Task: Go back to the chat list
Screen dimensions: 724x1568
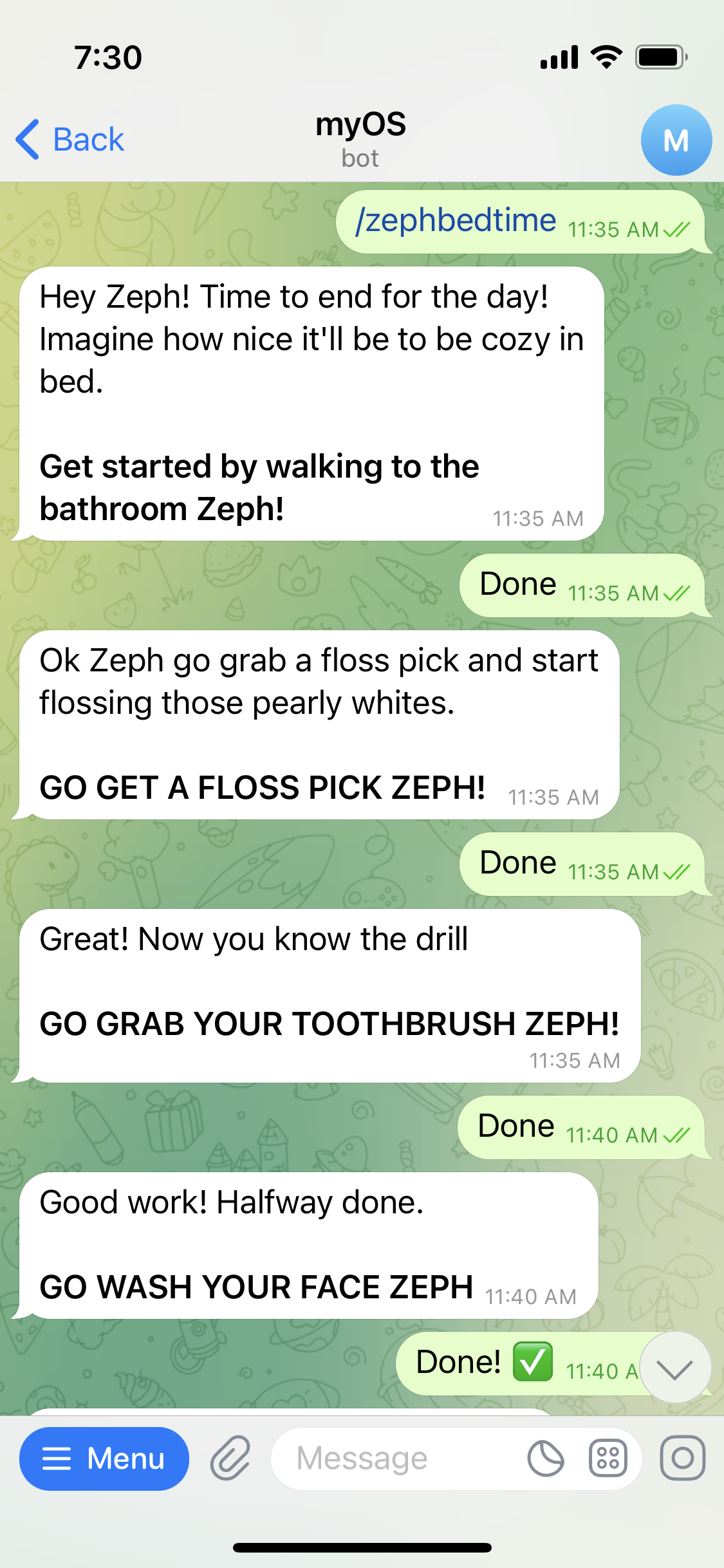Action: point(70,140)
